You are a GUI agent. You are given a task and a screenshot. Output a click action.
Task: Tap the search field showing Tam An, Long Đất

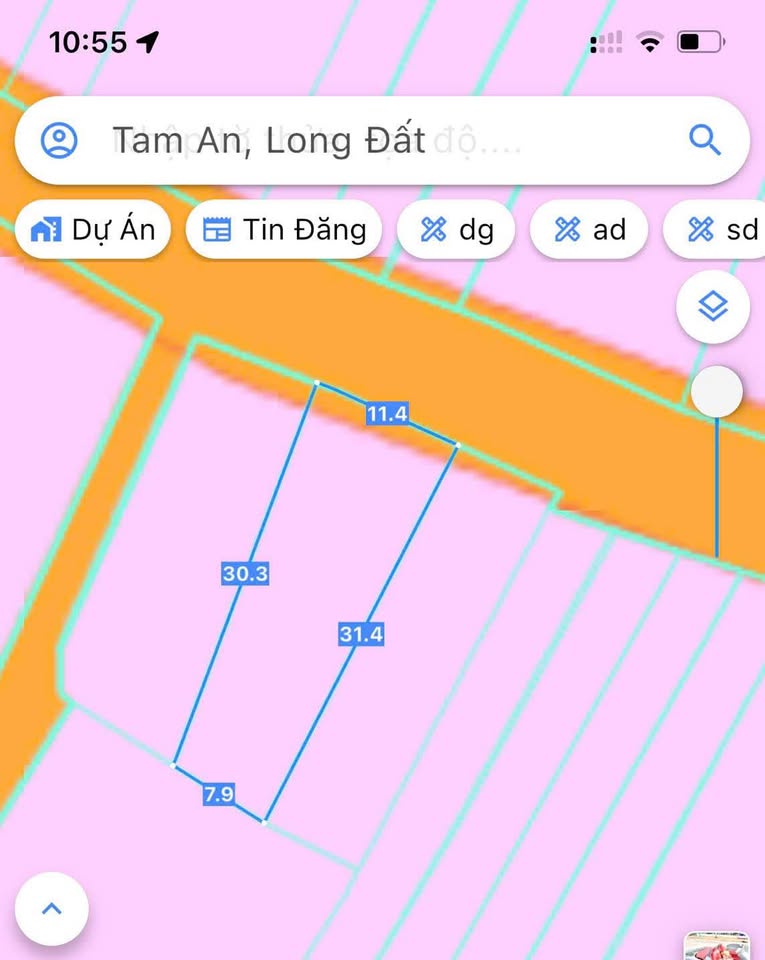(x=380, y=140)
